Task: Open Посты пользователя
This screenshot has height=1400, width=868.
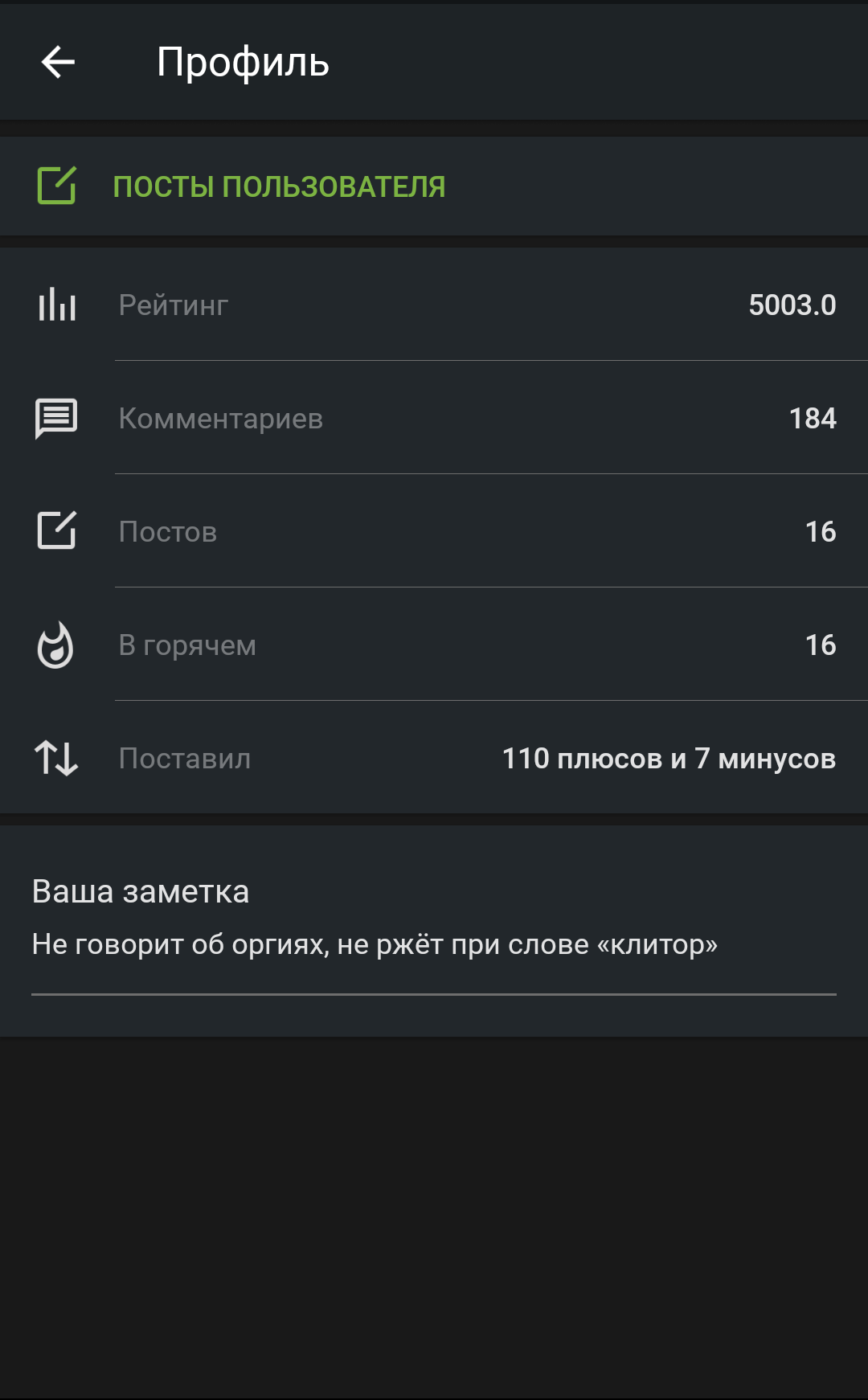Action: click(278, 186)
